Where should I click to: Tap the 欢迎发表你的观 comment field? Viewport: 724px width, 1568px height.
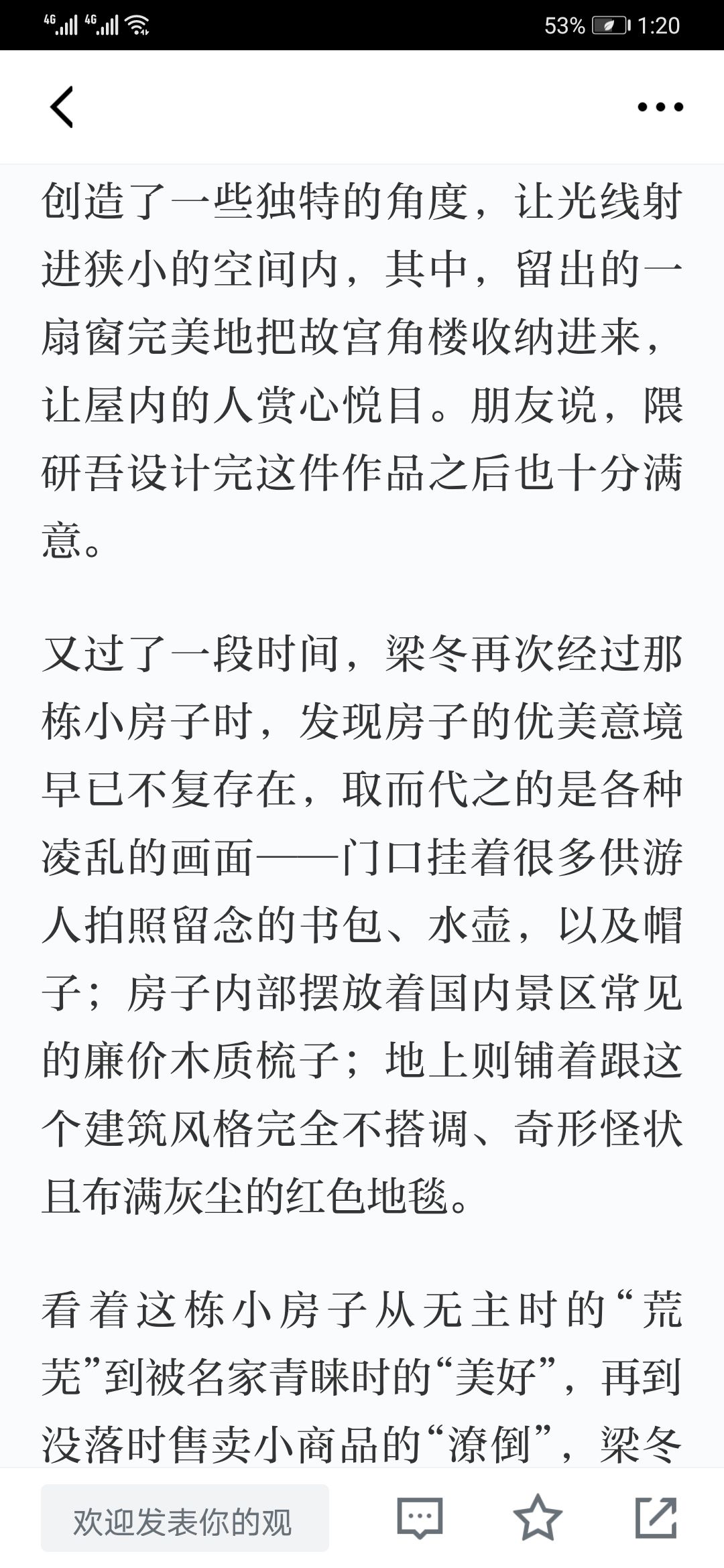pyautogui.click(x=185, y=1518)
